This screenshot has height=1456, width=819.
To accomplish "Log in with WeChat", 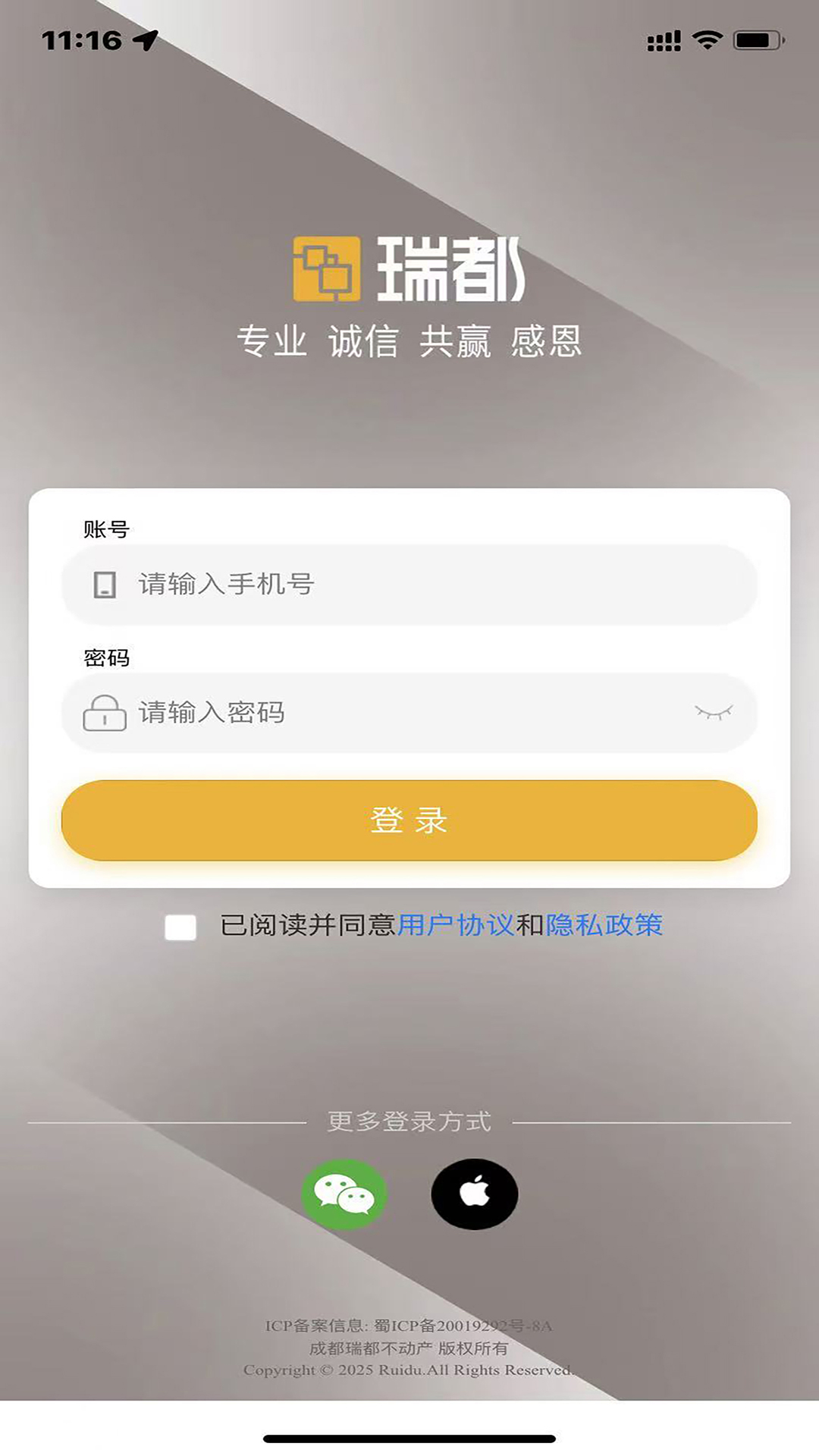I will click(x=345, y=1194).
